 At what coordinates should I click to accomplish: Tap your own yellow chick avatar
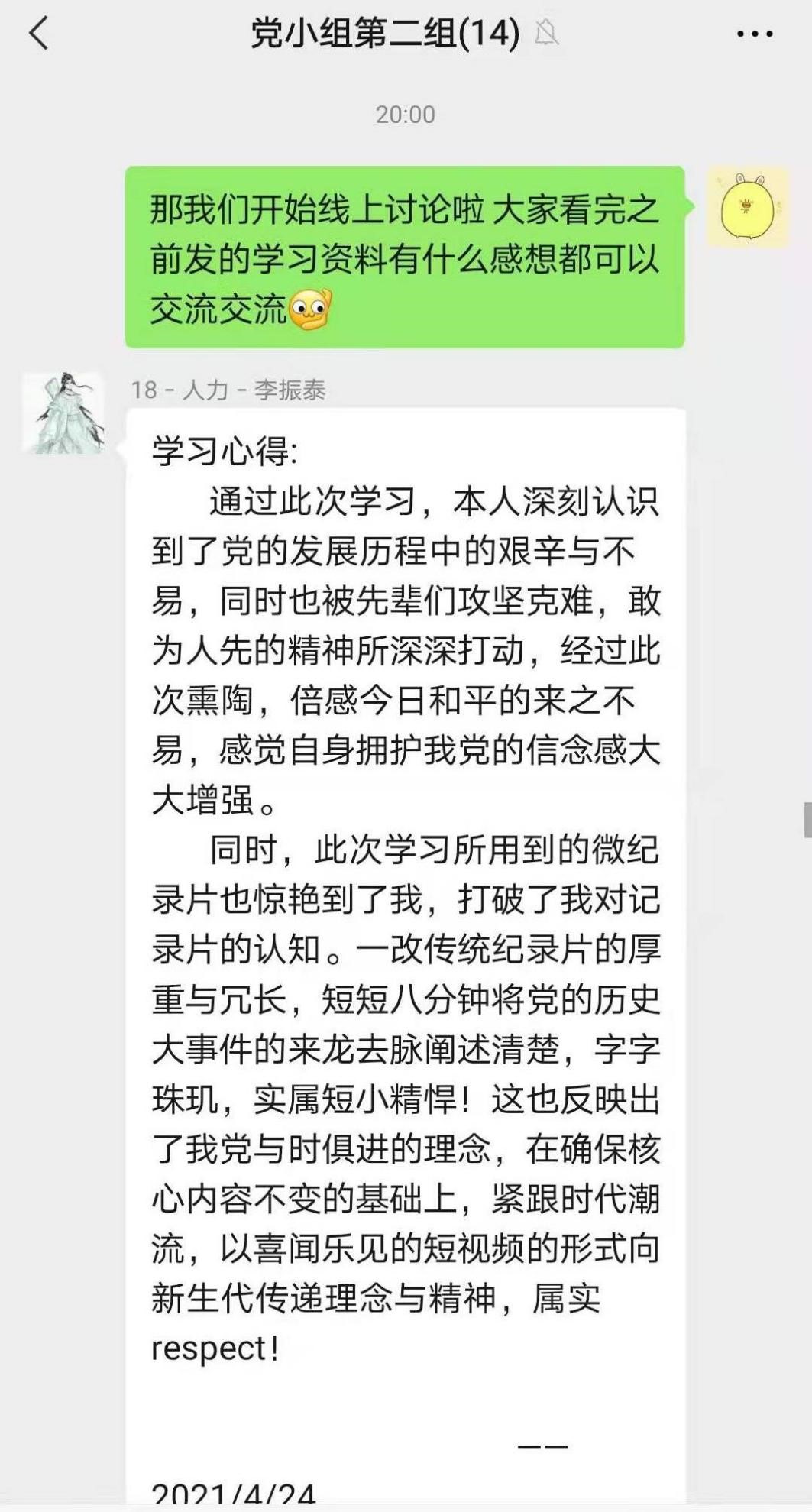coord(746,207)
